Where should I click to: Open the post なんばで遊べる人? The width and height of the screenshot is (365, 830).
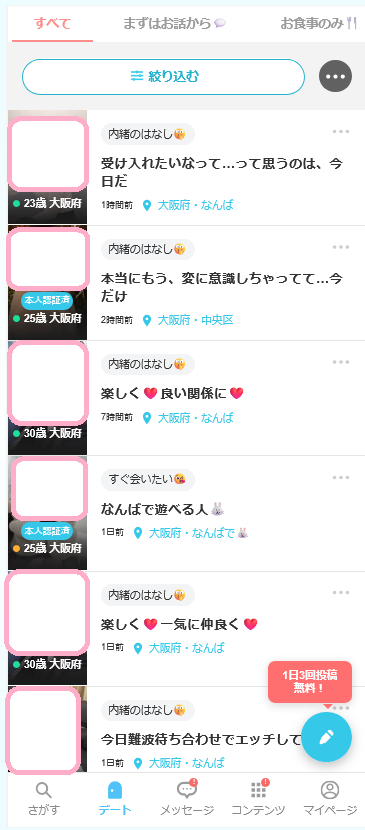tap(163, 509)
